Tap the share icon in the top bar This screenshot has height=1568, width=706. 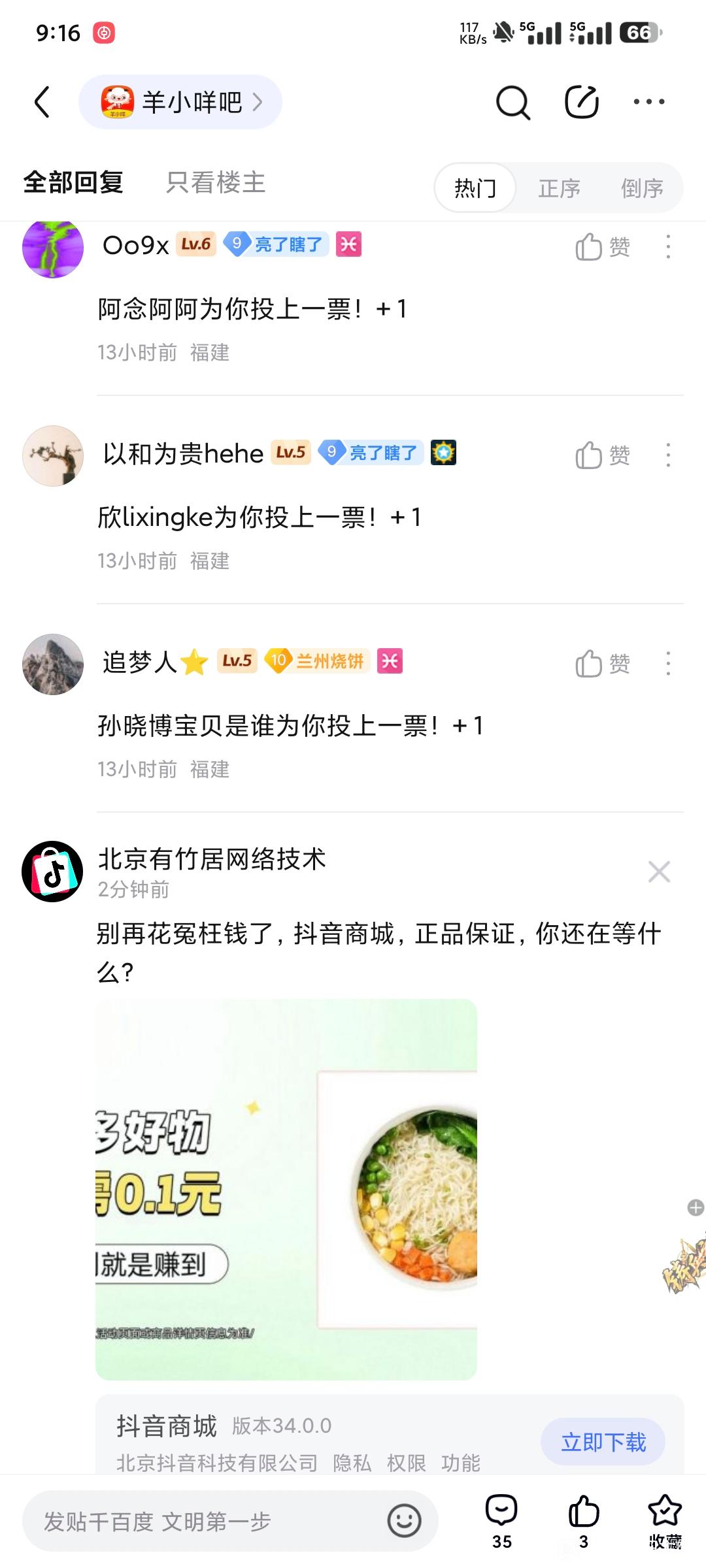581,102
